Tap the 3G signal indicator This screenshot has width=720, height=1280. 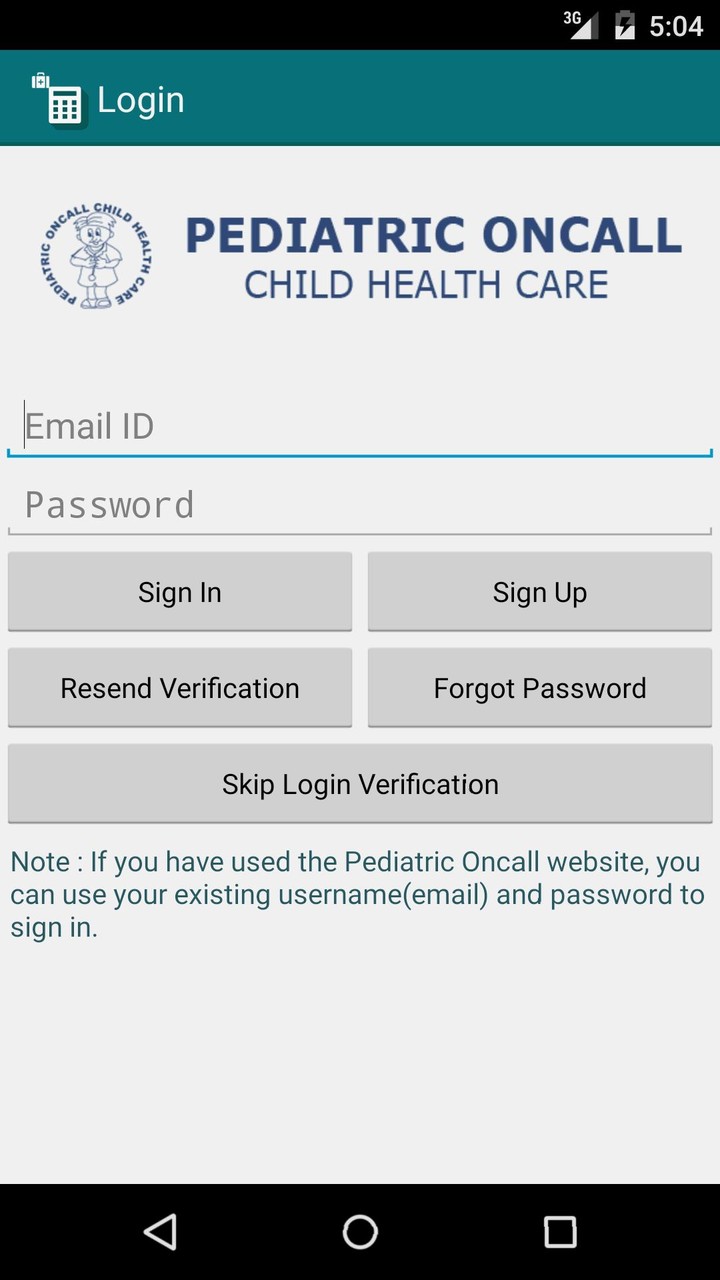tap(581, 25)
